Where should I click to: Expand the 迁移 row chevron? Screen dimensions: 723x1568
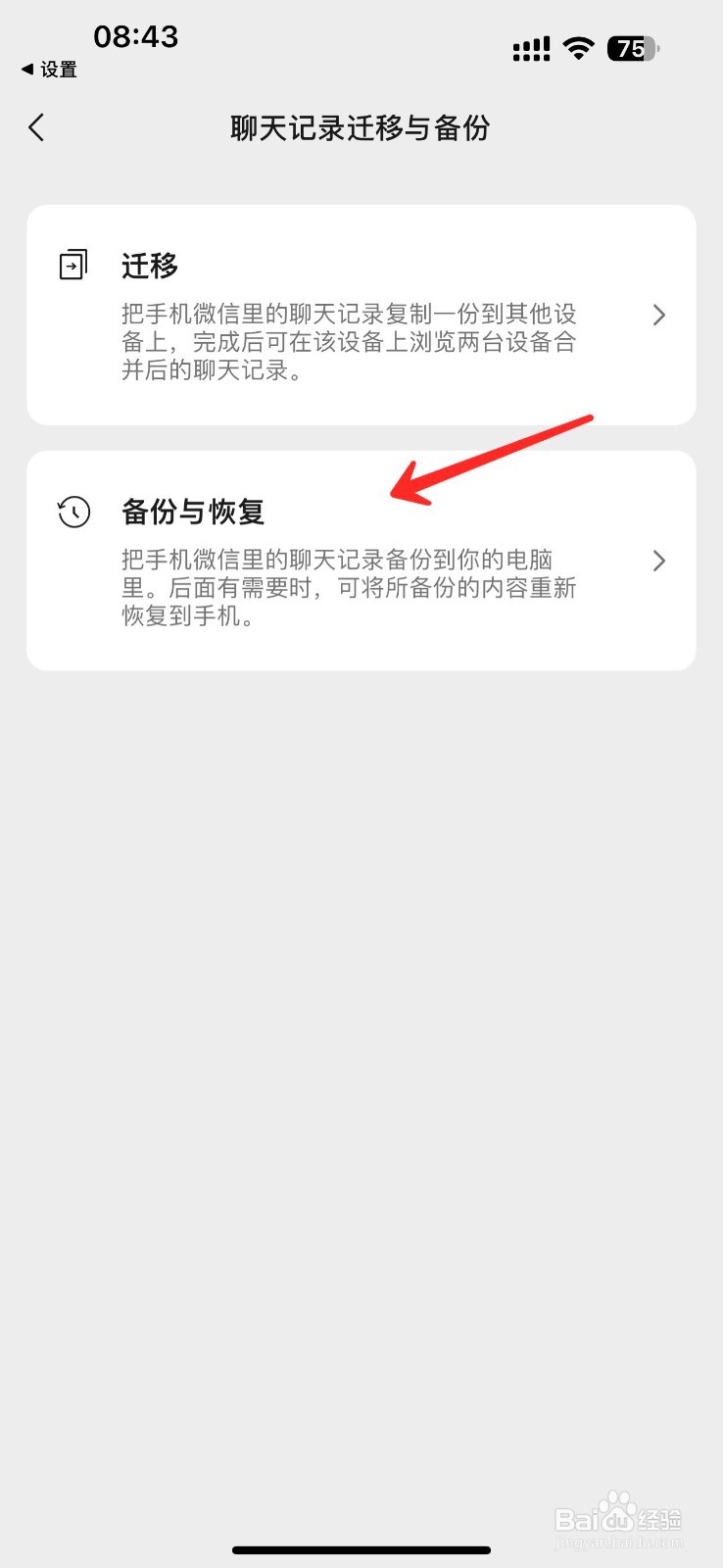pos(658,315)
